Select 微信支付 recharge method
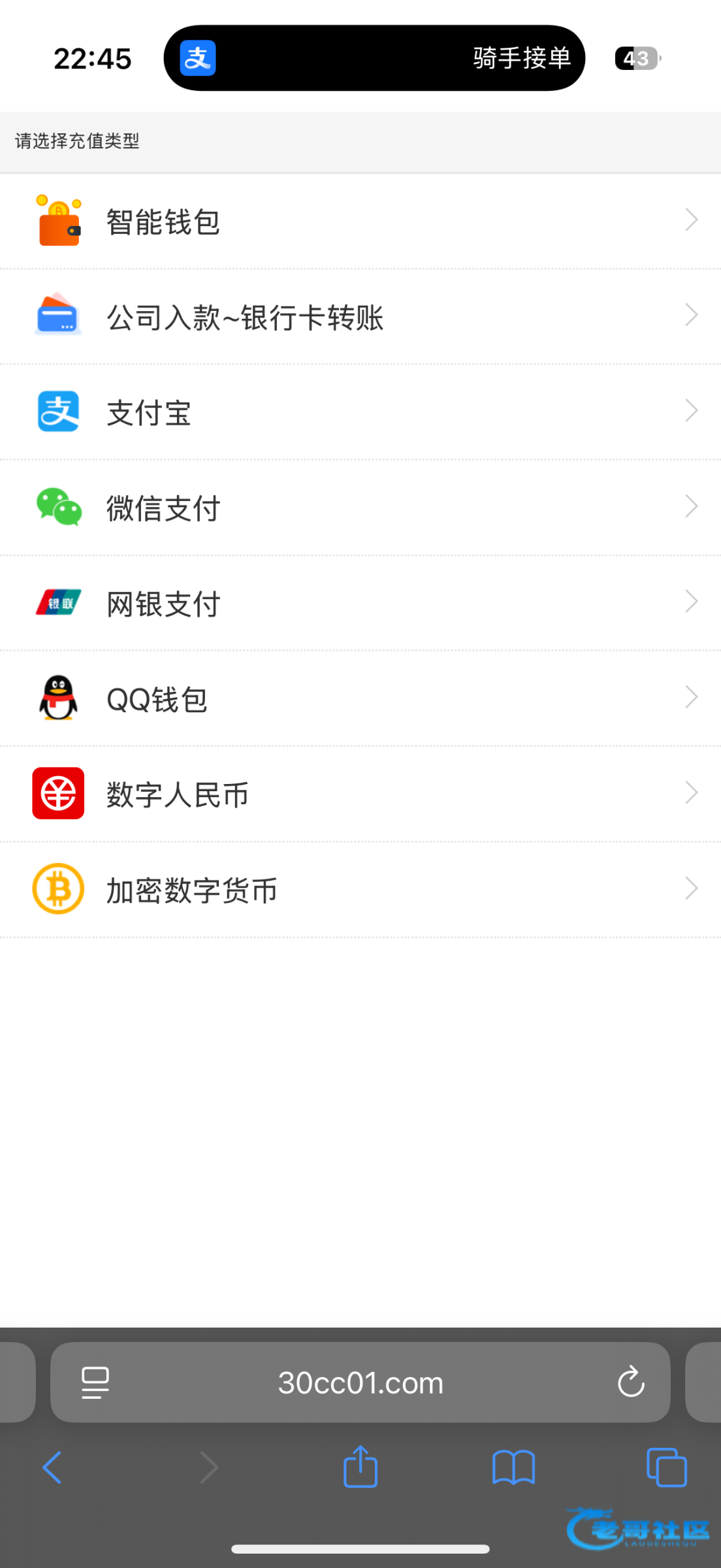Viewport: 721px width, 1568px height. (x=359, y=508)
